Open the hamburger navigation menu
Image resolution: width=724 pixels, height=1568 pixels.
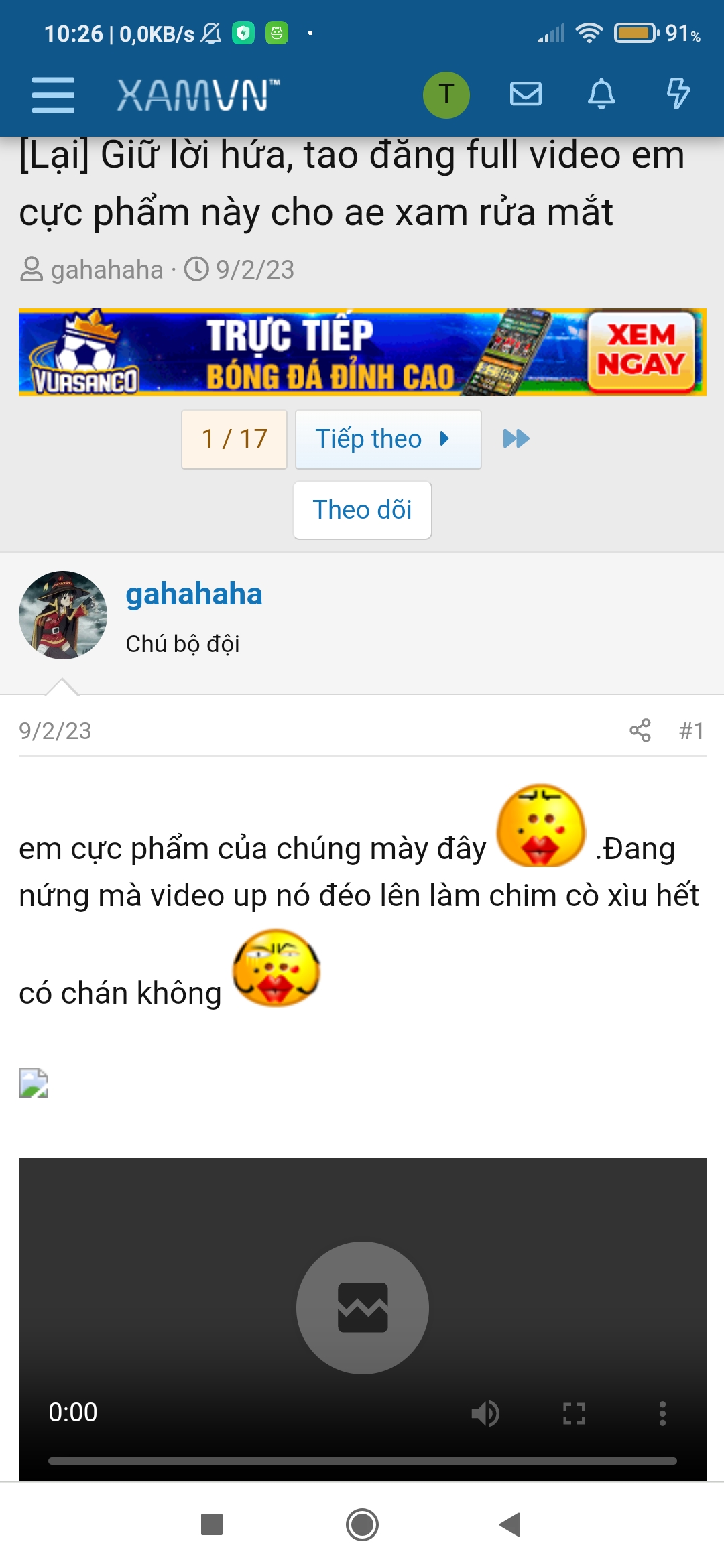[53, 94]
